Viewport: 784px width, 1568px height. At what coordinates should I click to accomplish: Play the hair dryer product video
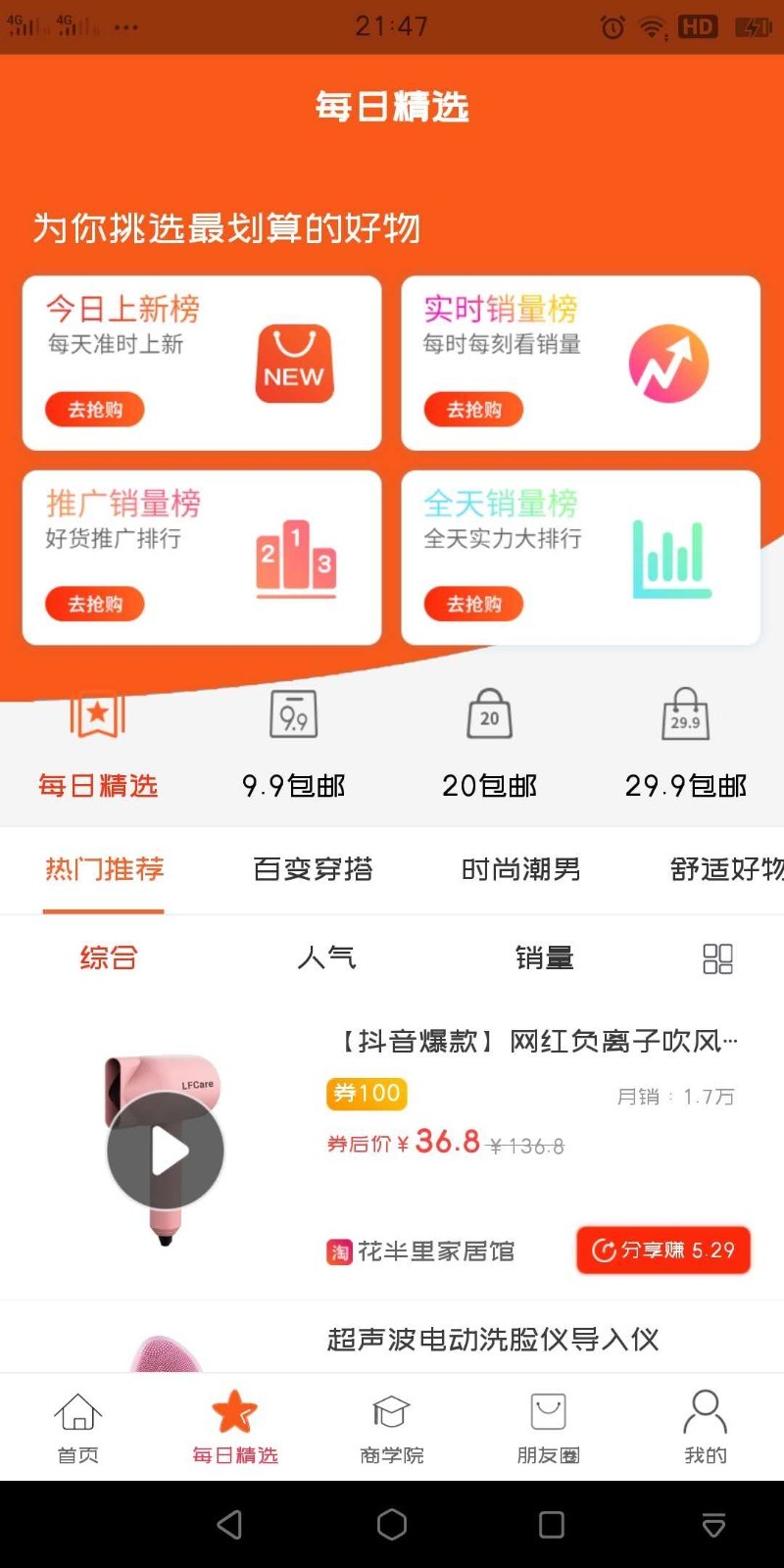pyautogui.click(x=166, y=1151)
